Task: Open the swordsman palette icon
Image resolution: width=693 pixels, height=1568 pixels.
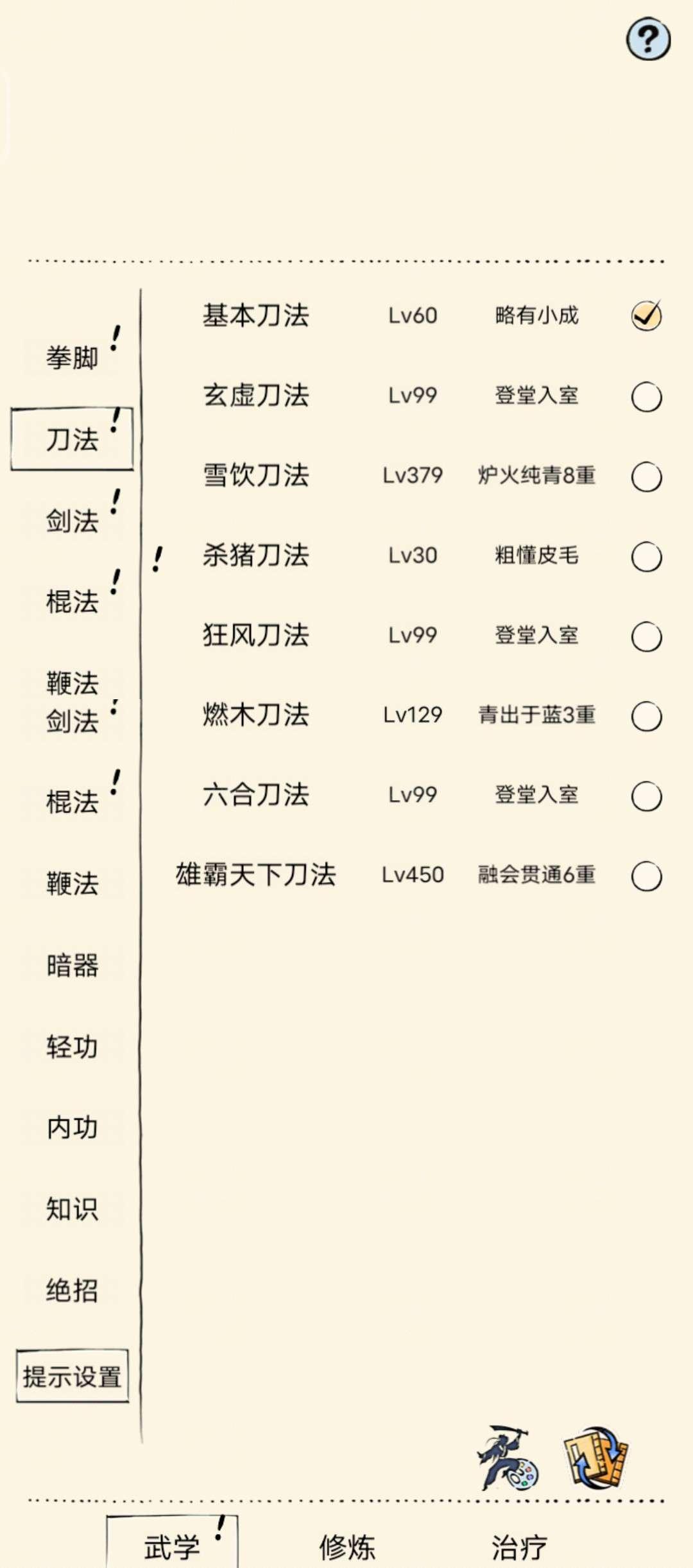Action: [x=507, y=1458]
